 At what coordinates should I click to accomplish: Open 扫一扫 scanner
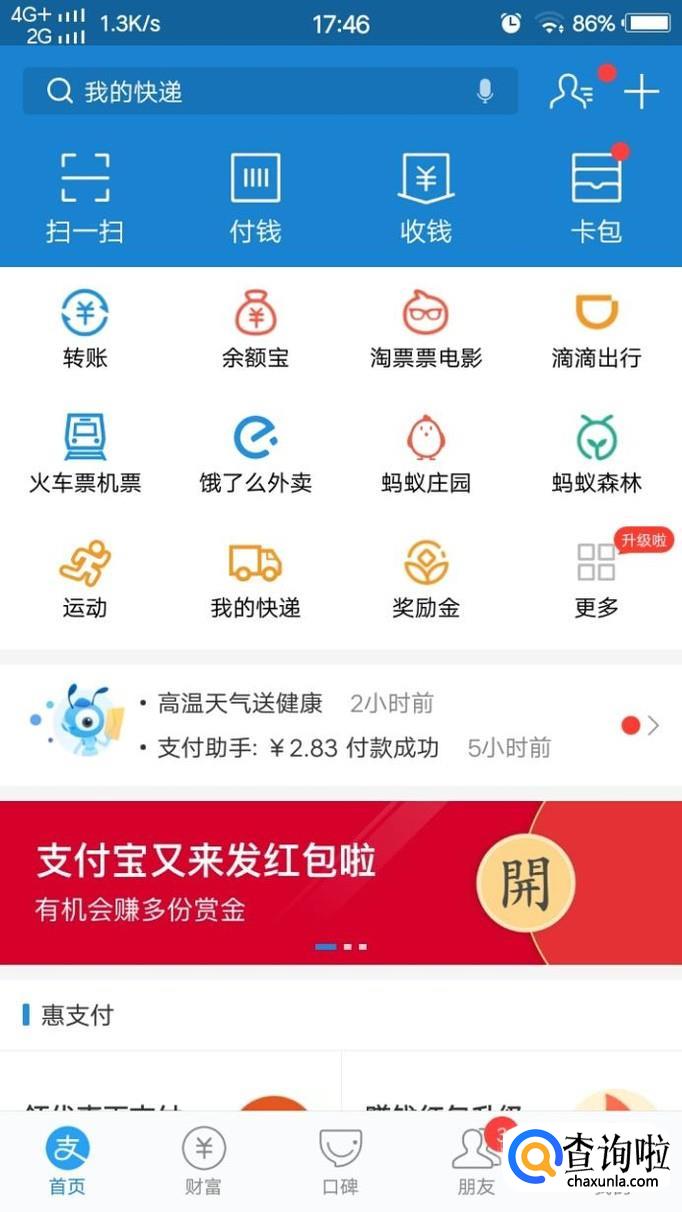tap(85, 198)
